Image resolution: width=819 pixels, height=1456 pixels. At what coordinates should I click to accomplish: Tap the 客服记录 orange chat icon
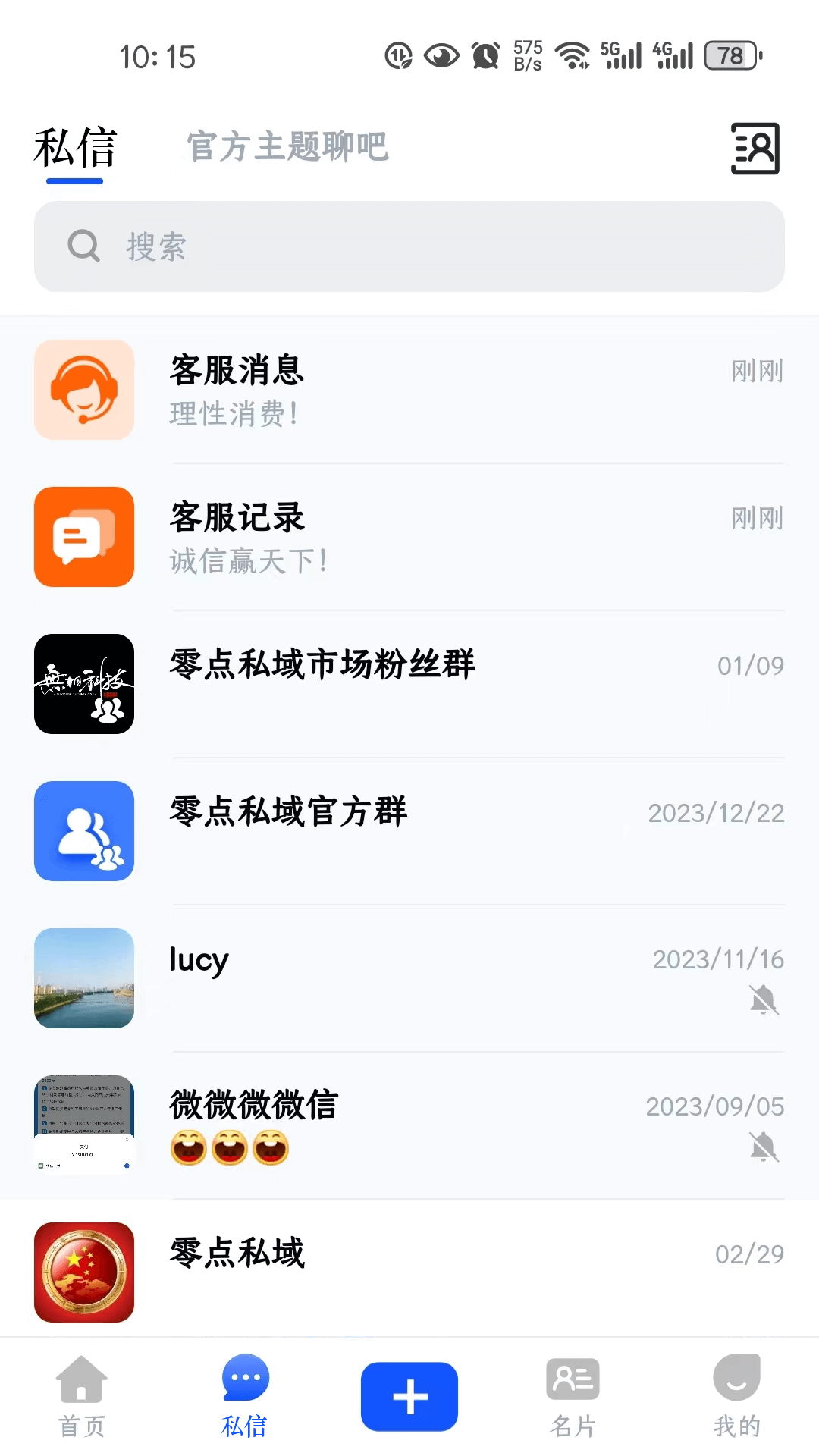84,537
